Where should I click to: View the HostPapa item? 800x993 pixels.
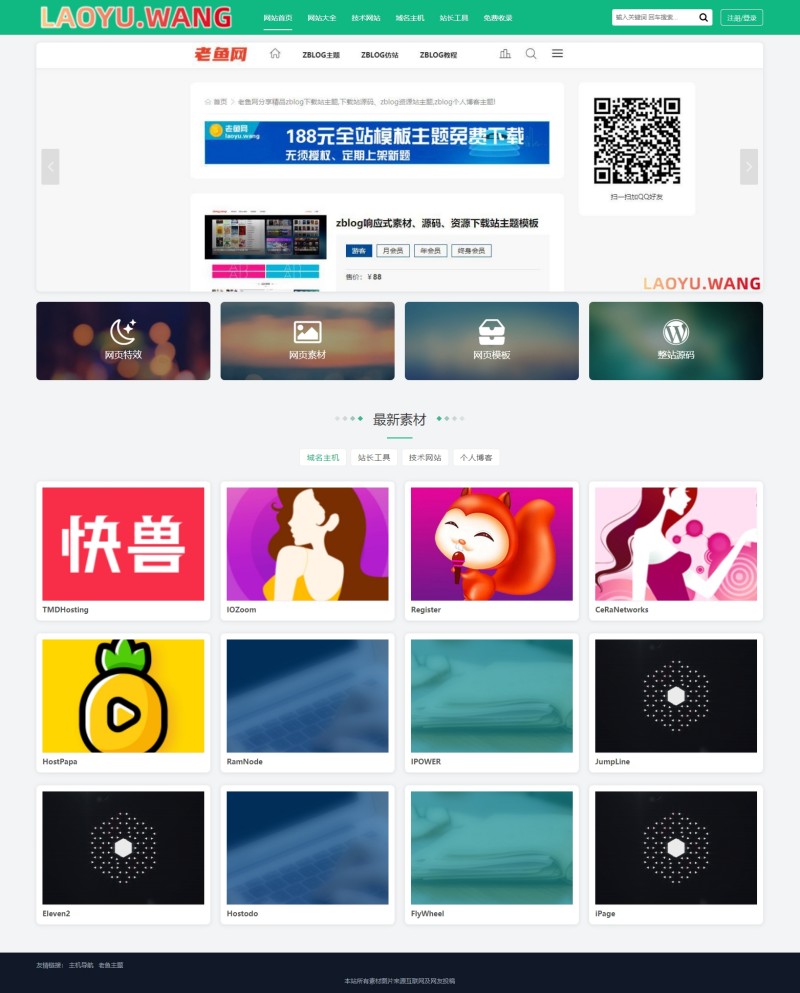point(123,702)
